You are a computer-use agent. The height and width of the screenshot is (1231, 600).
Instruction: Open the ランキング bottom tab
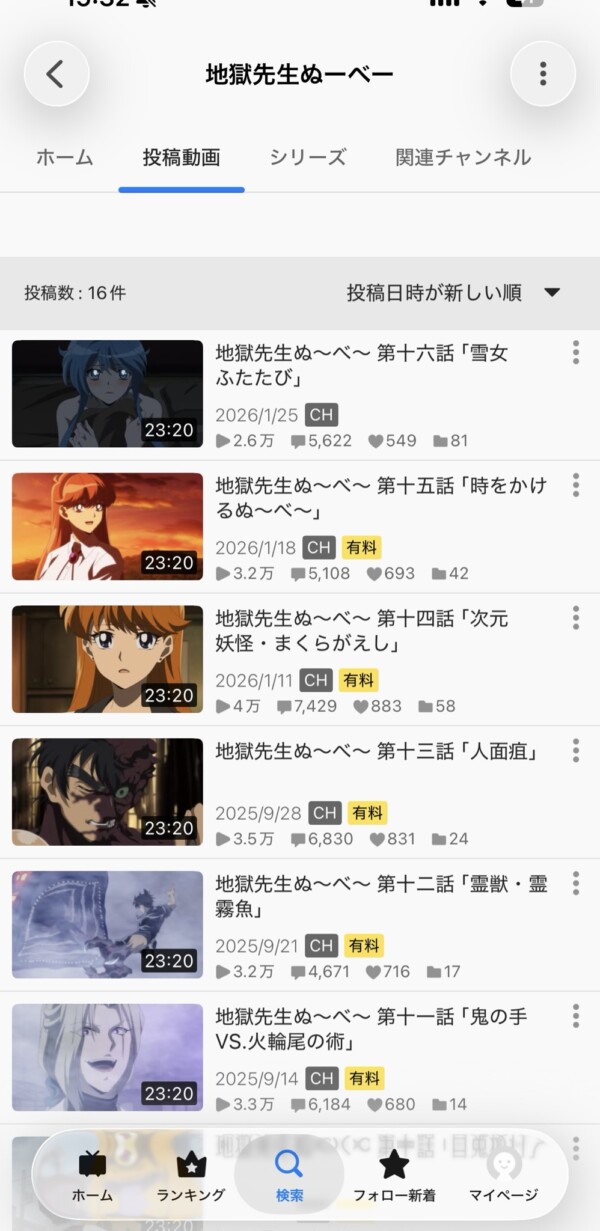190,1176
